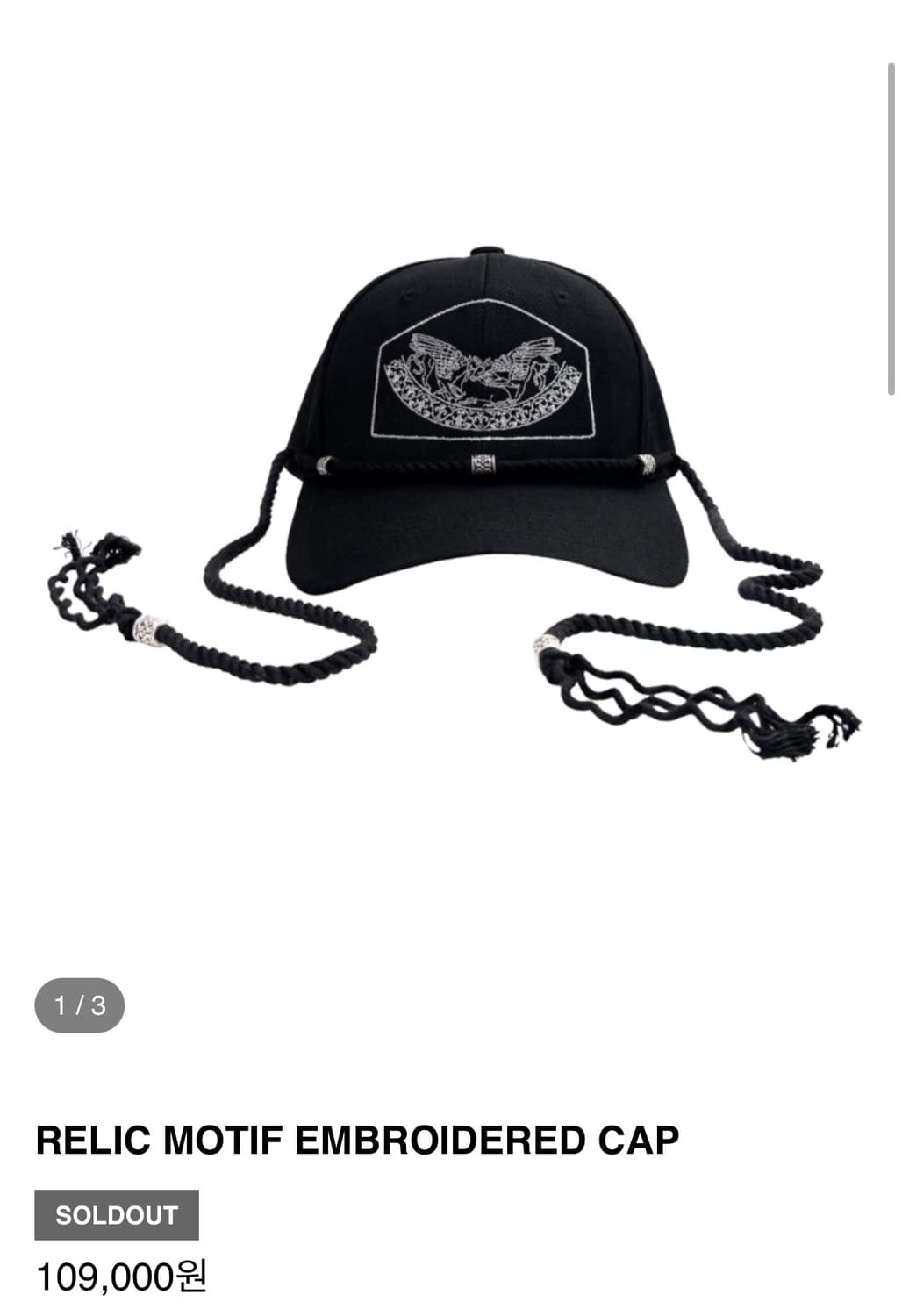Image resolution: width=902 pixels, height=1316 pixels.
Task: Select the product image carousel
Action: [x=451, y=526]
